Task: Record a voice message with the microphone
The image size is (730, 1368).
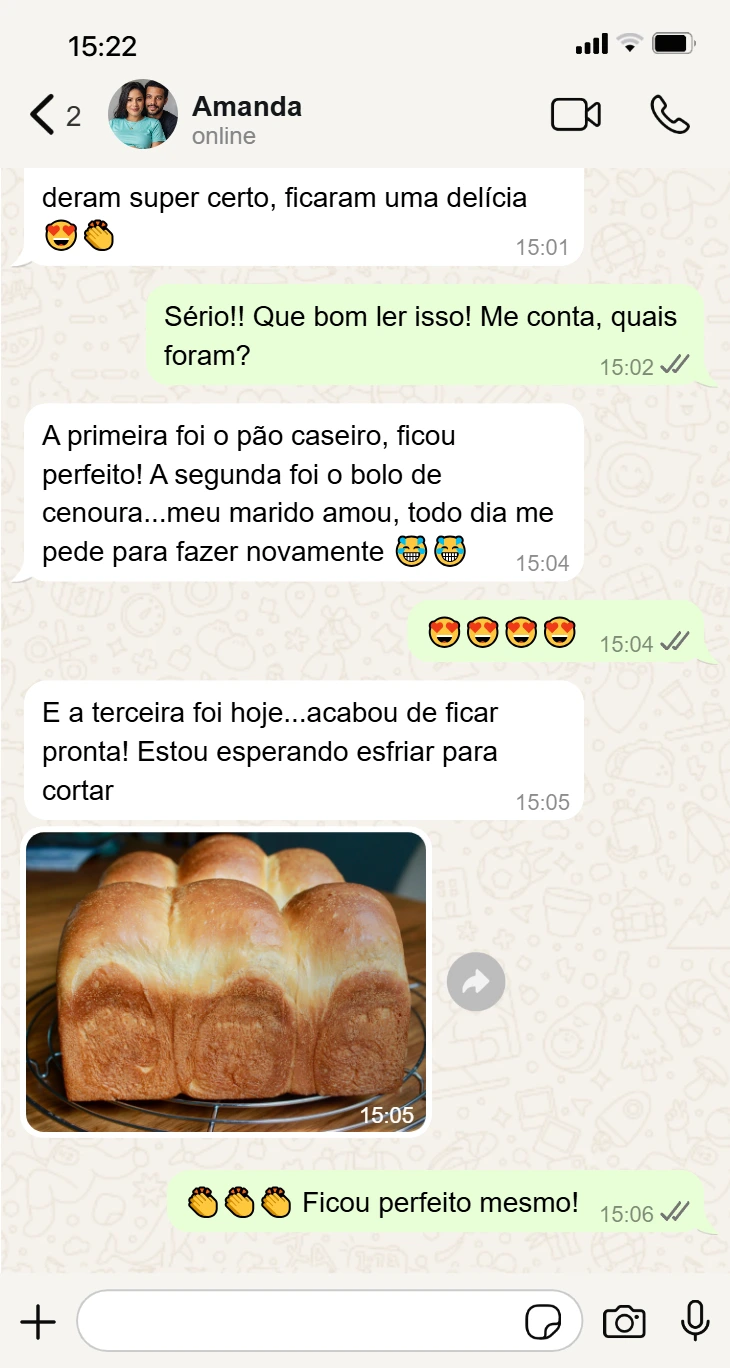Action: coord(695,1322)
